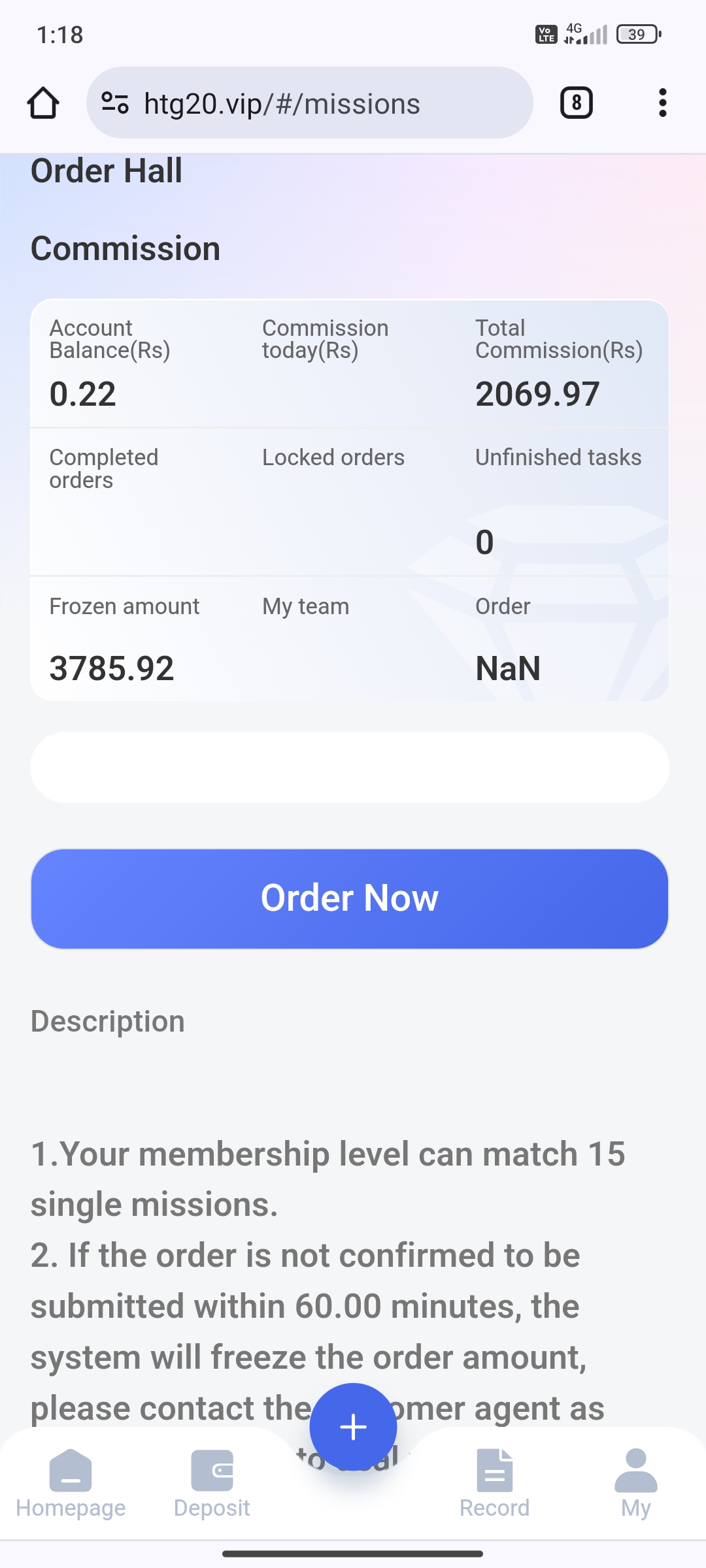Tap the blue plus floating button
706x1568 pixels.
(x=353, y=1427)
